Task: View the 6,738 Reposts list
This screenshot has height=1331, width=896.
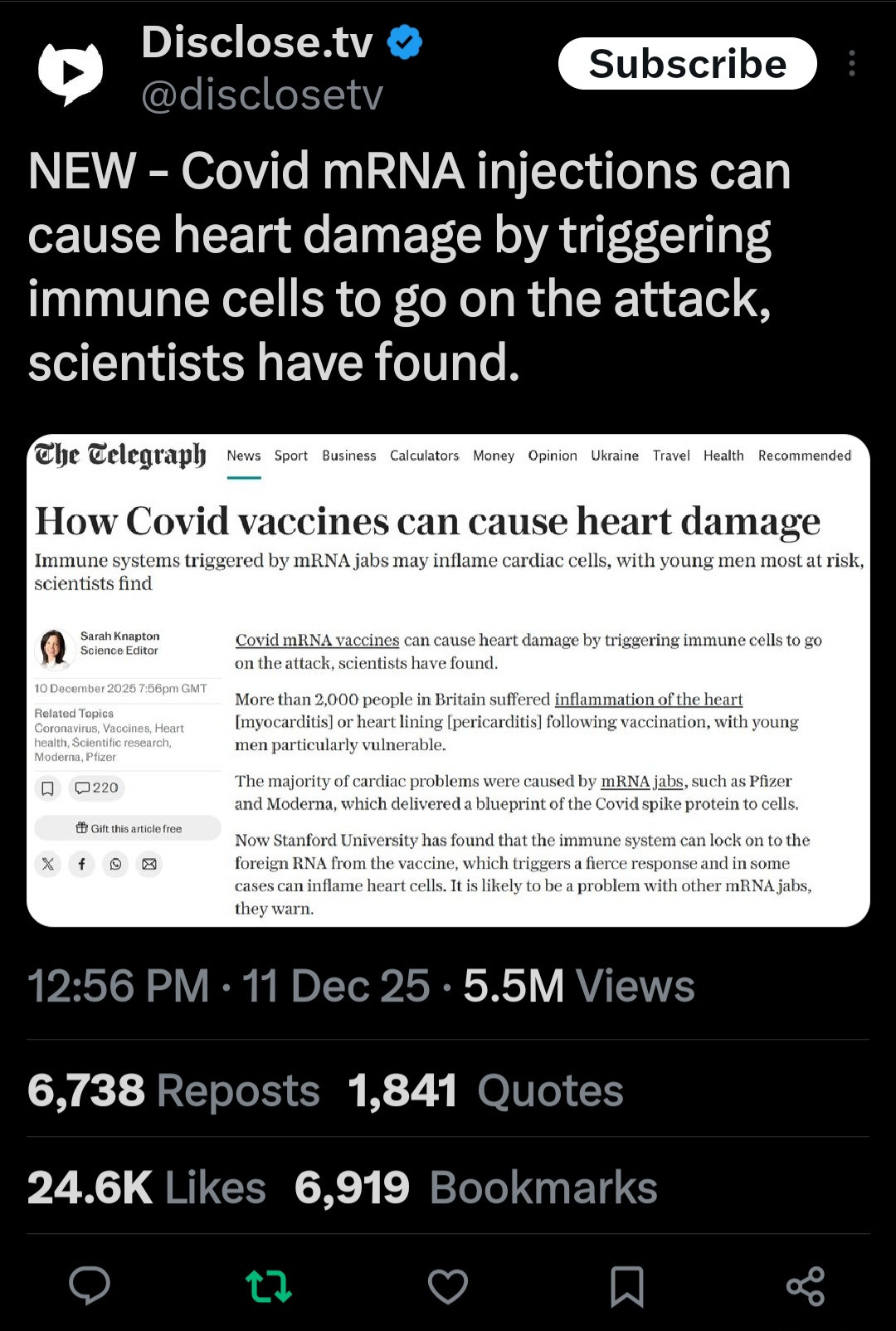Action: tap(173, 1090)
